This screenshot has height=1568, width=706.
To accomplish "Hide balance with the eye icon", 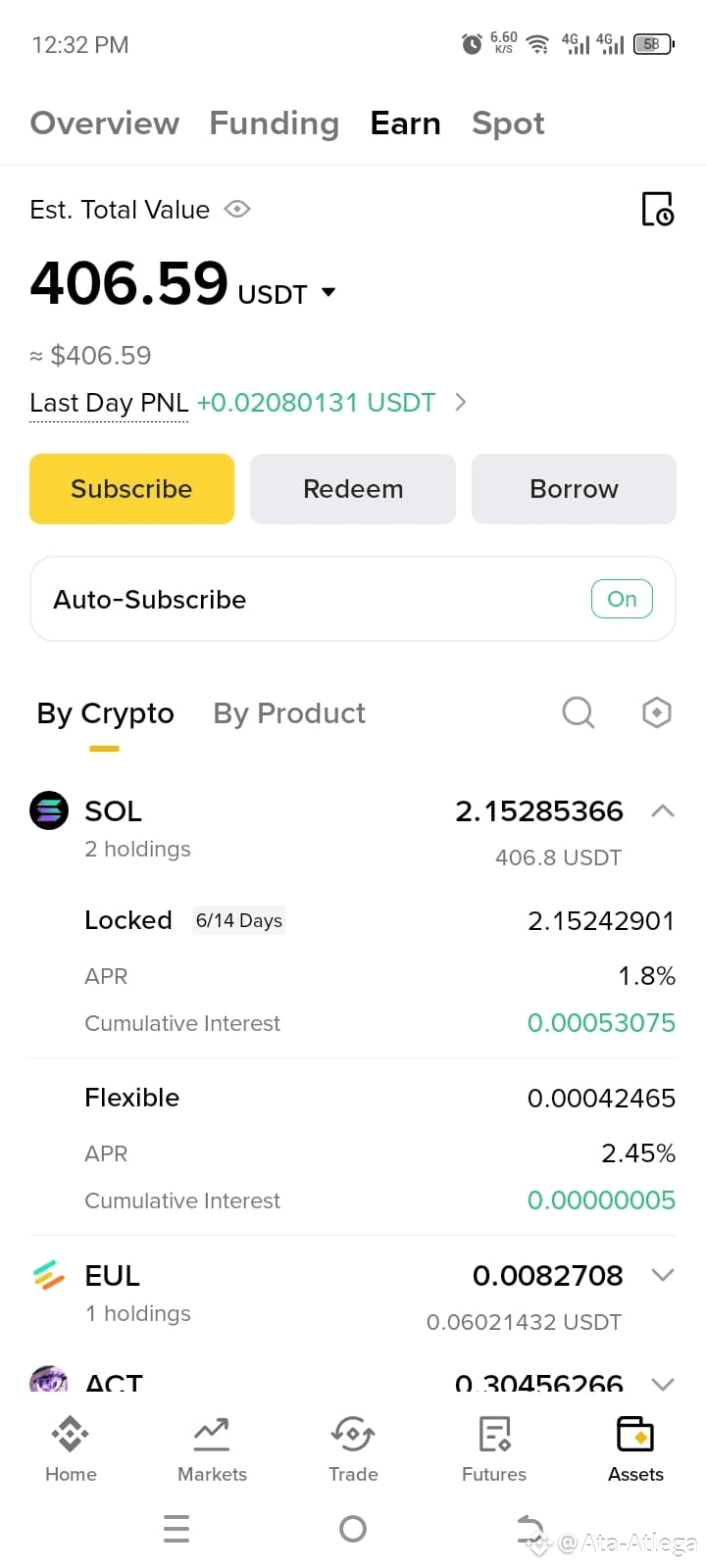I will click(x=236, y=209).
